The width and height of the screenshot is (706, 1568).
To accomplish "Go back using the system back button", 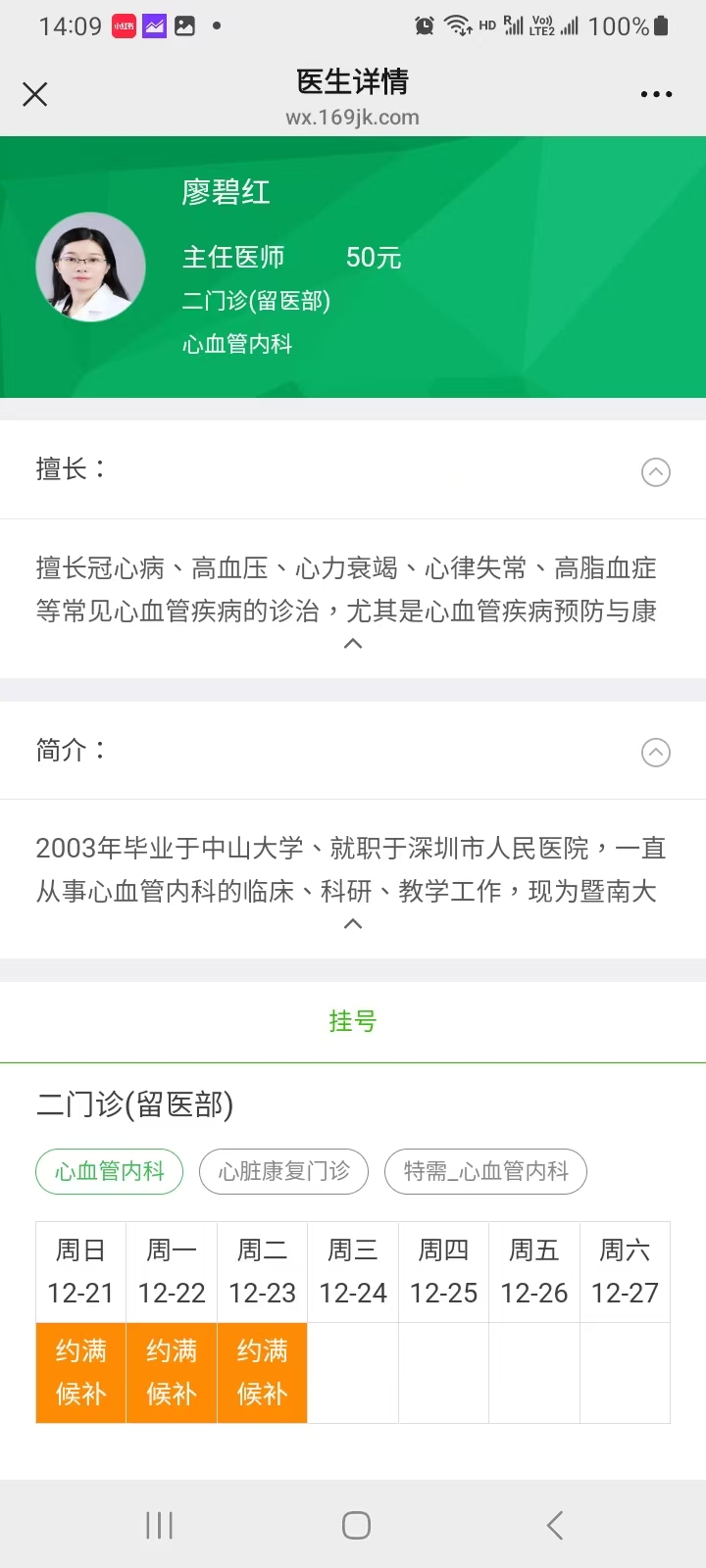I will tap(555, 1525).
